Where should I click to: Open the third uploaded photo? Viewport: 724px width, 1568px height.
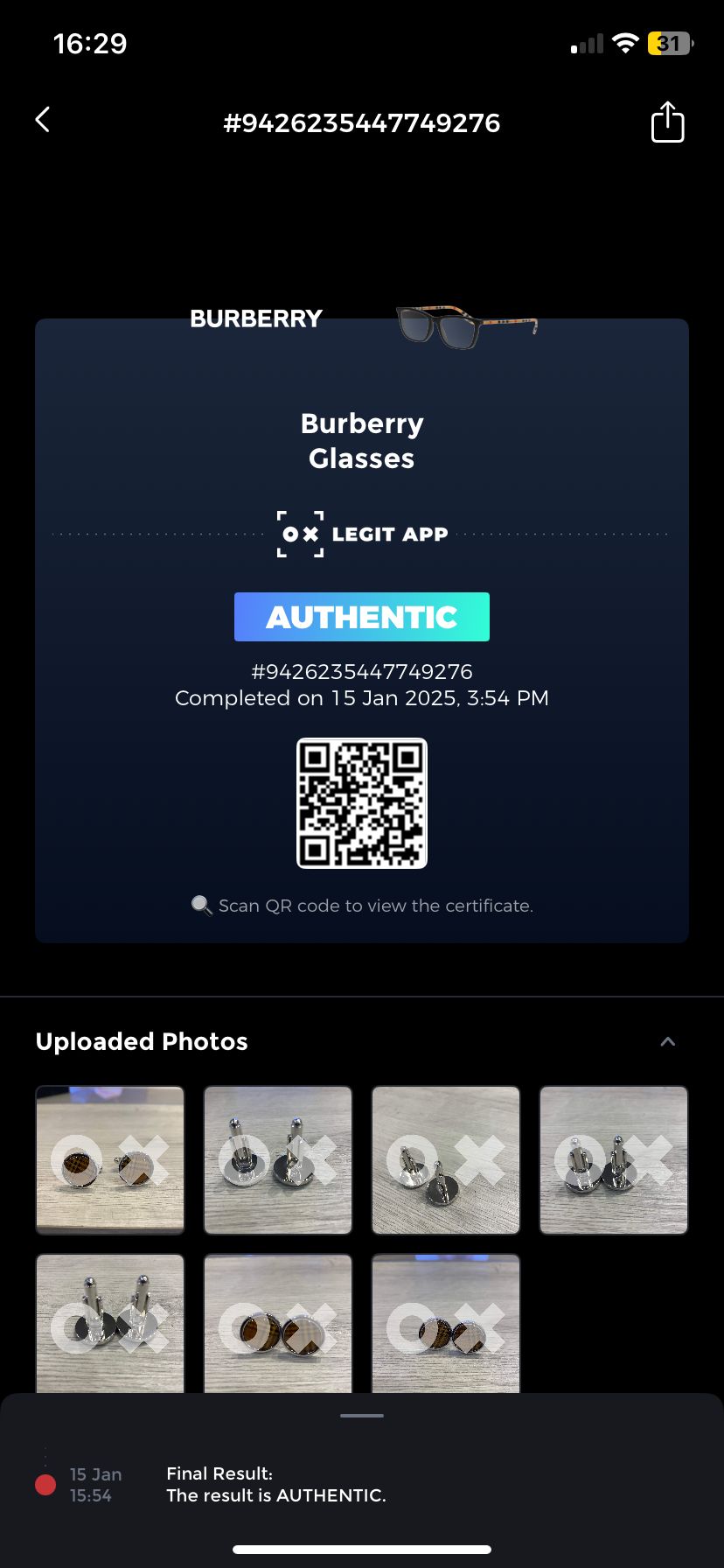[446, 1159]
